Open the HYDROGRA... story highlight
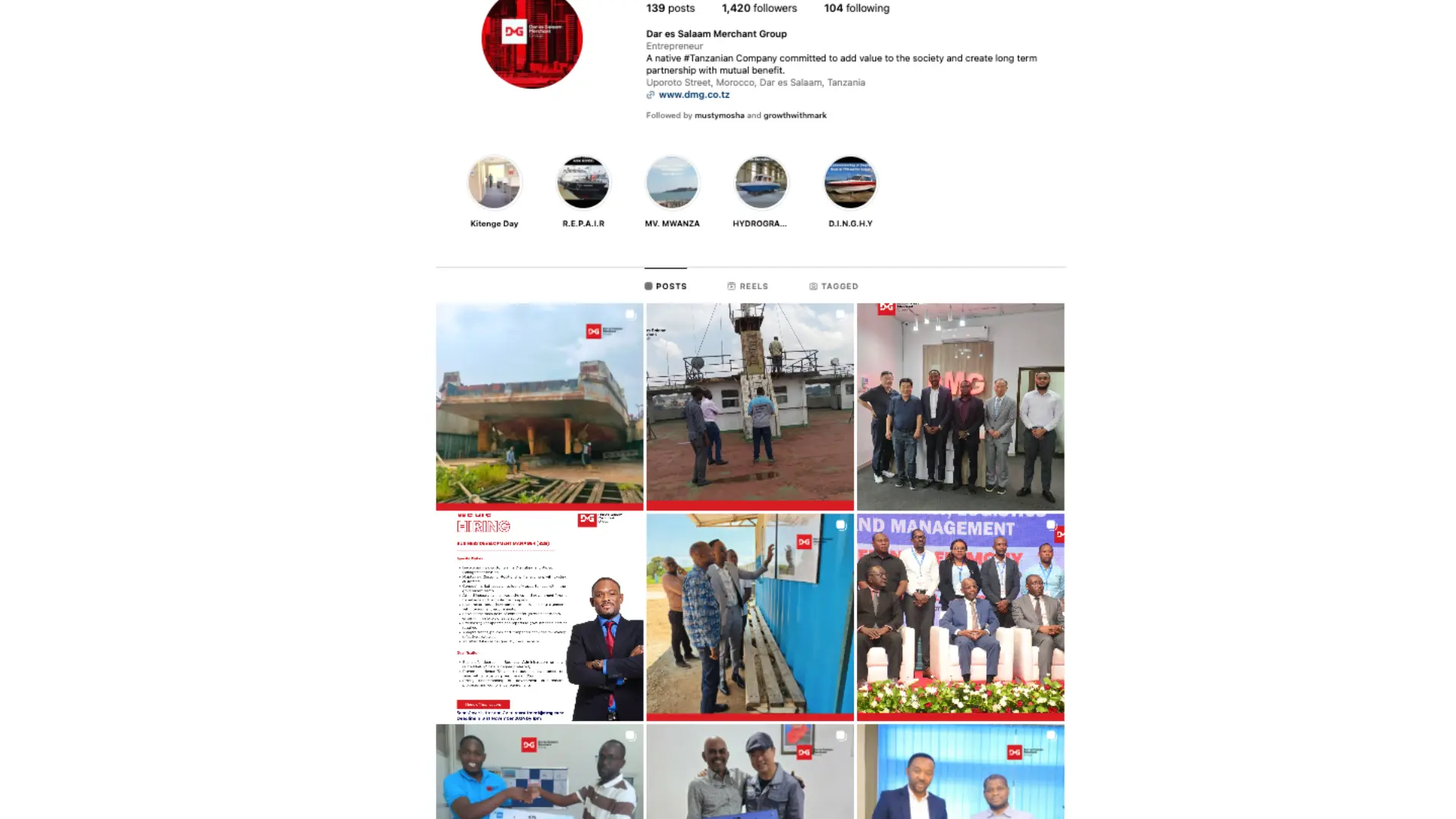The image size is (1456, 819). 761,183
